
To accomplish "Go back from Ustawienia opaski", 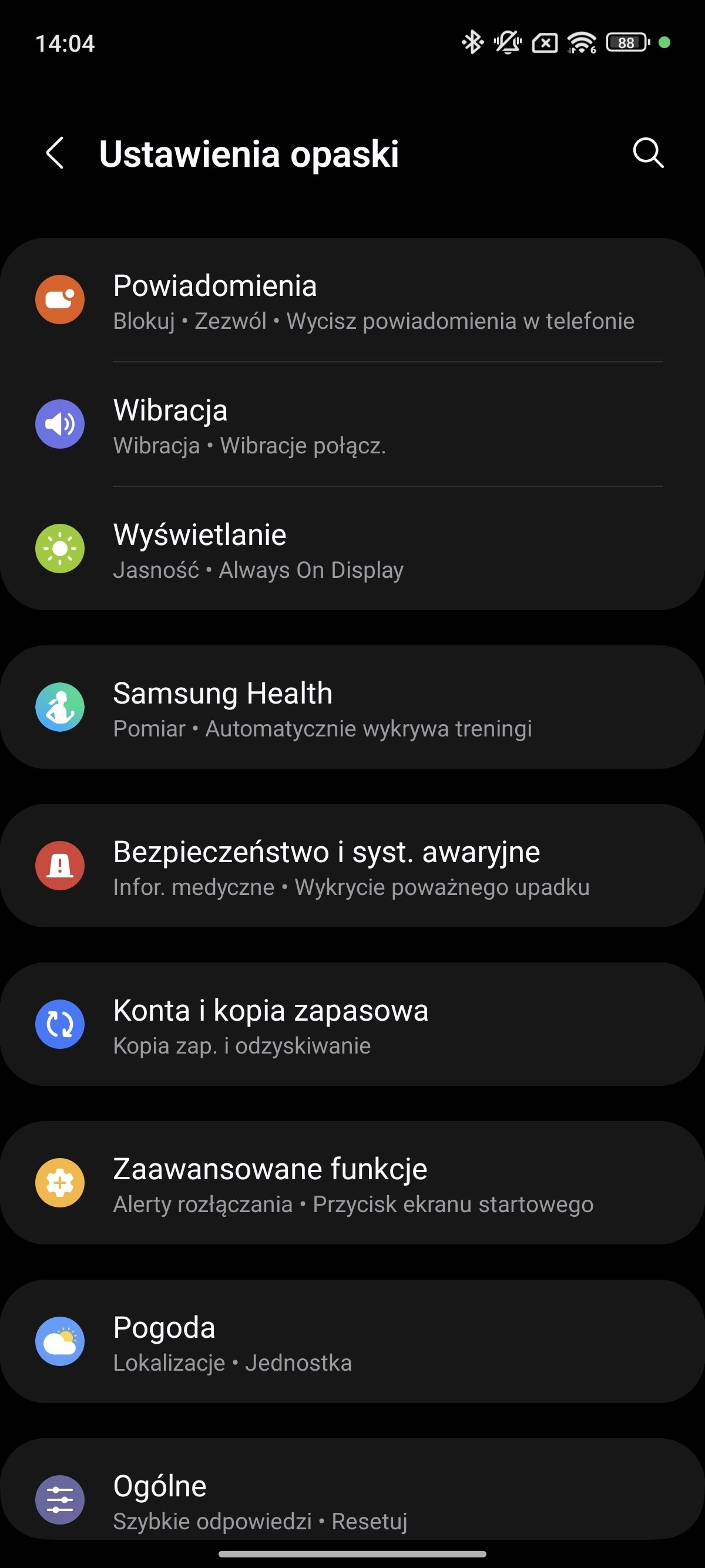I will click(55, 153).
